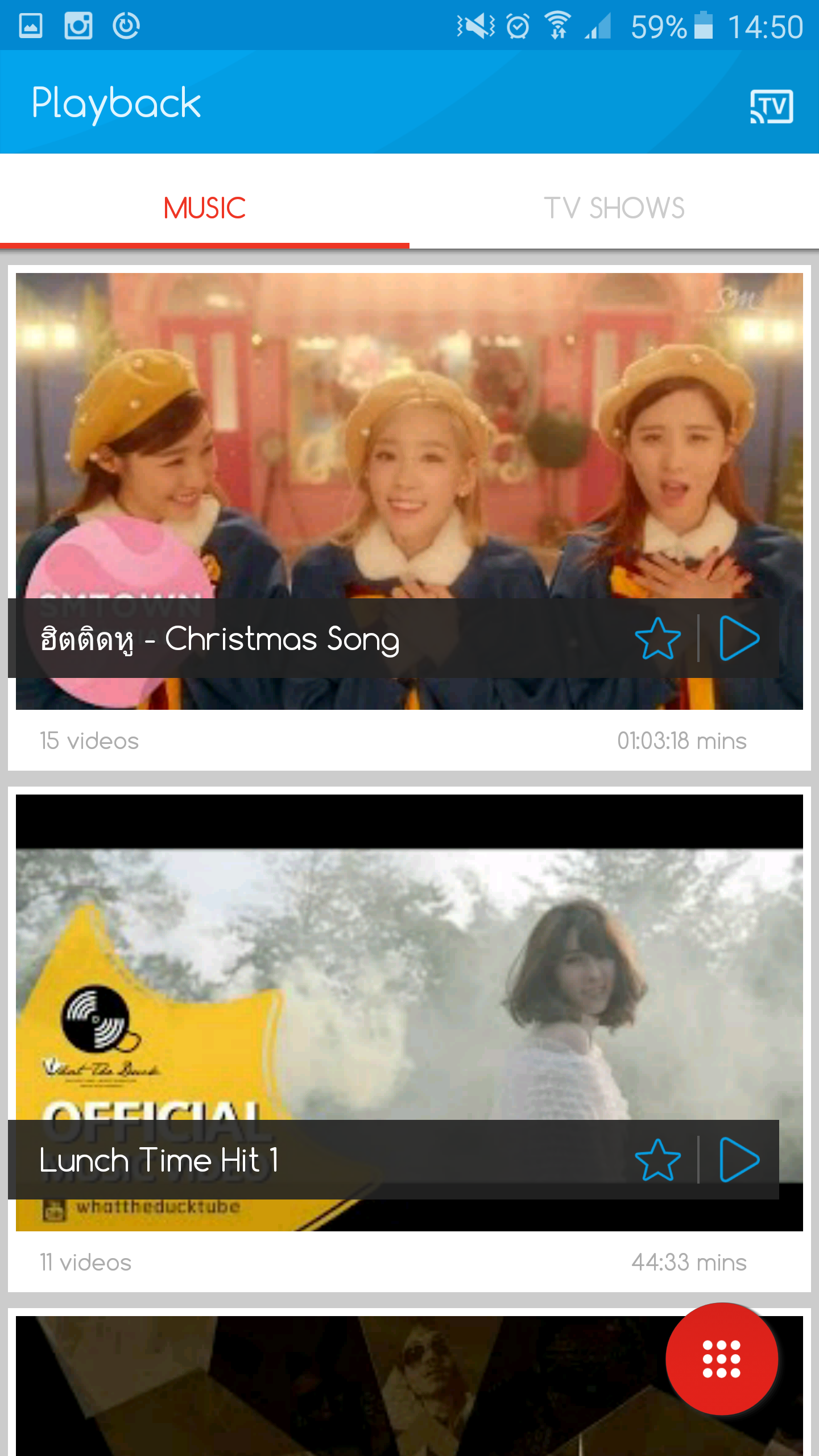The image size is (819, 1456).
Task: Star the Lunch Time Hit 1 playlist
Action: (657, 1160)
